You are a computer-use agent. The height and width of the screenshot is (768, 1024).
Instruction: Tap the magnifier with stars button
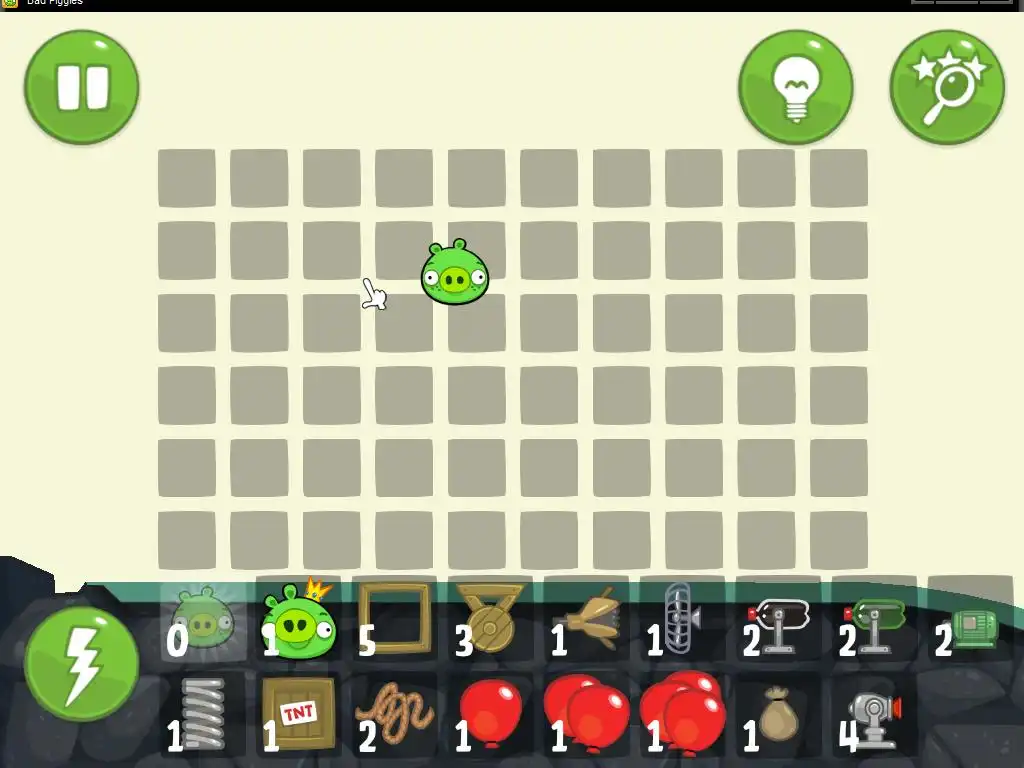click(947, 87)
